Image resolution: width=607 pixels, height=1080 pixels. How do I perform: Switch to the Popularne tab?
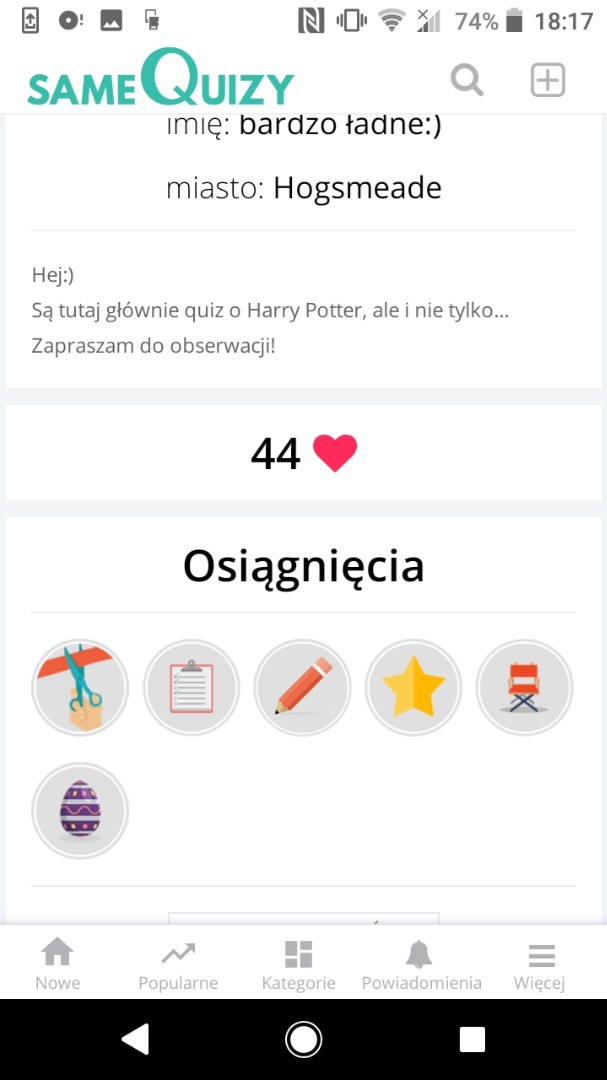click(178, 964)
